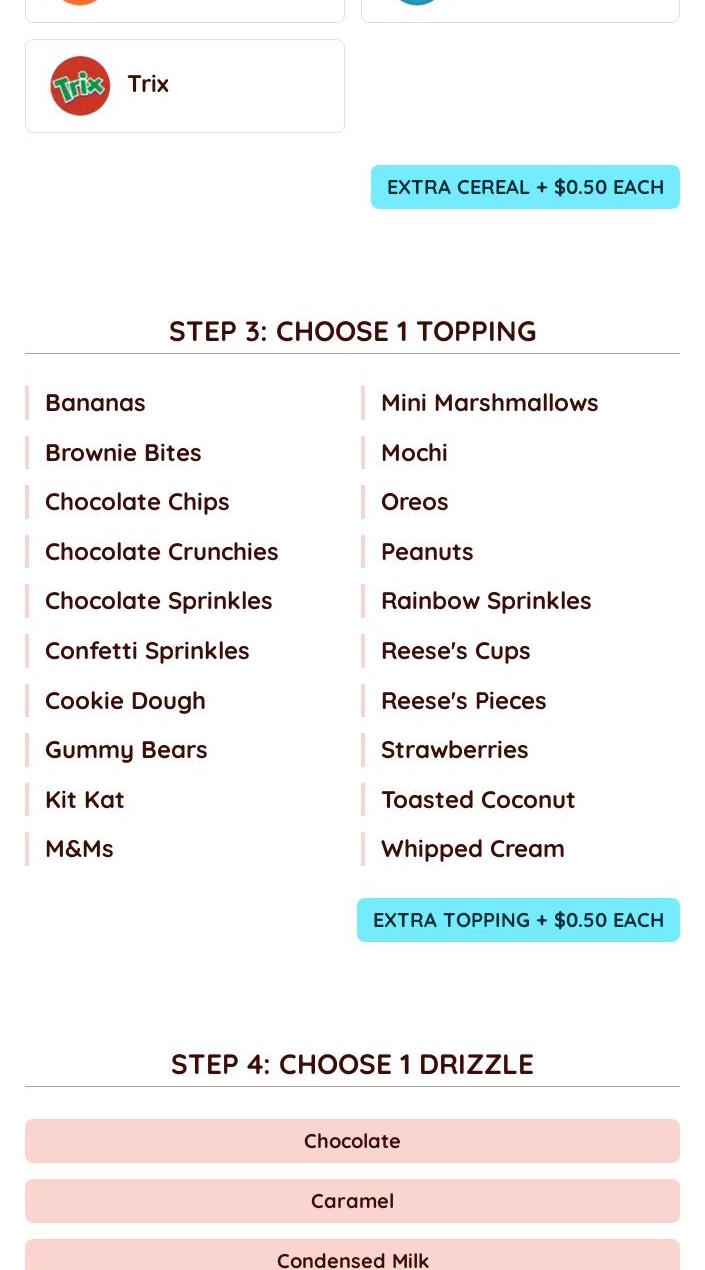This screenshot has height=1270, width=705.
Task: Pick Strawberries topping
Action: pyautogui.click(x=454, y=750)
